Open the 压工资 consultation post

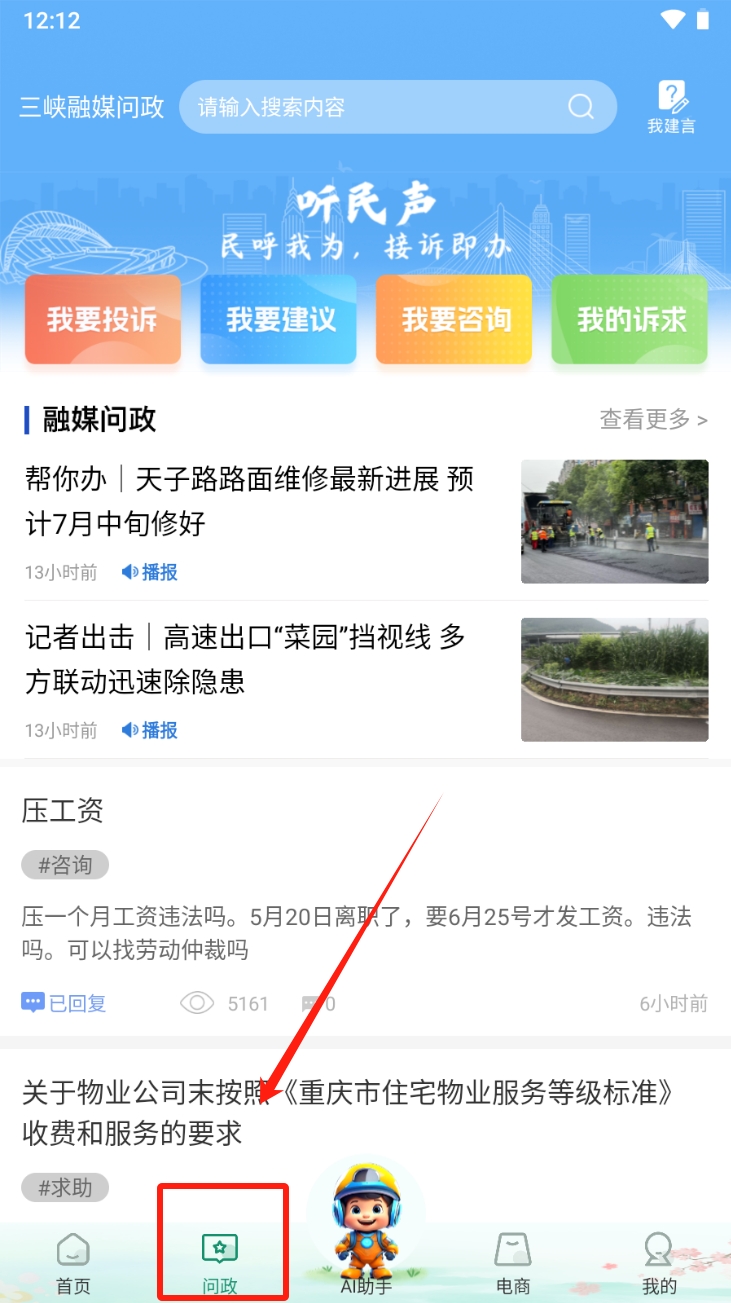coord(365,901)
